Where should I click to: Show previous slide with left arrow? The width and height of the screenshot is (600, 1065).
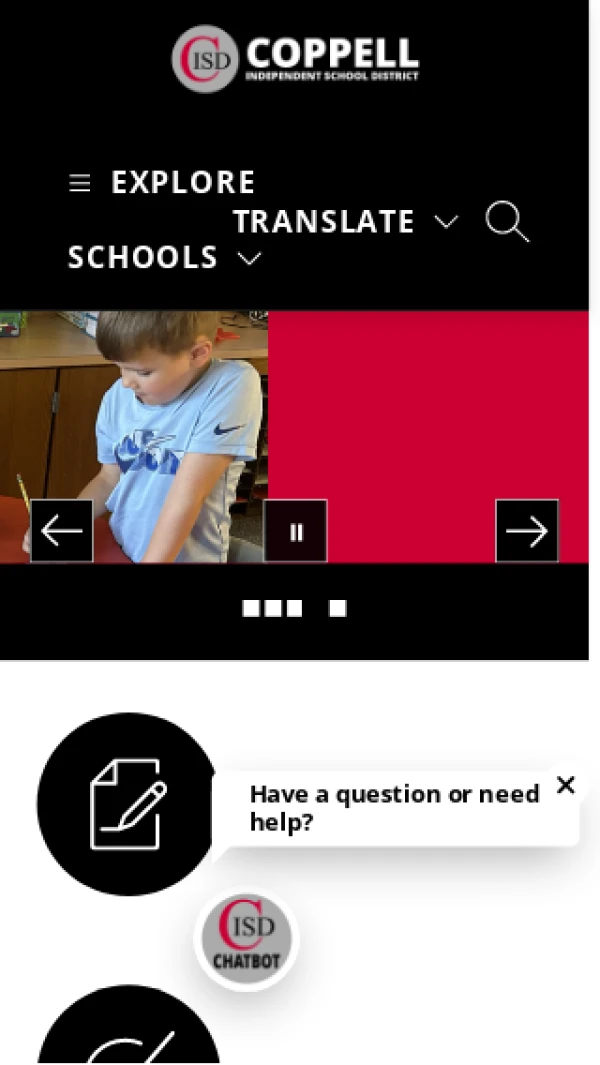pos(62,531)
